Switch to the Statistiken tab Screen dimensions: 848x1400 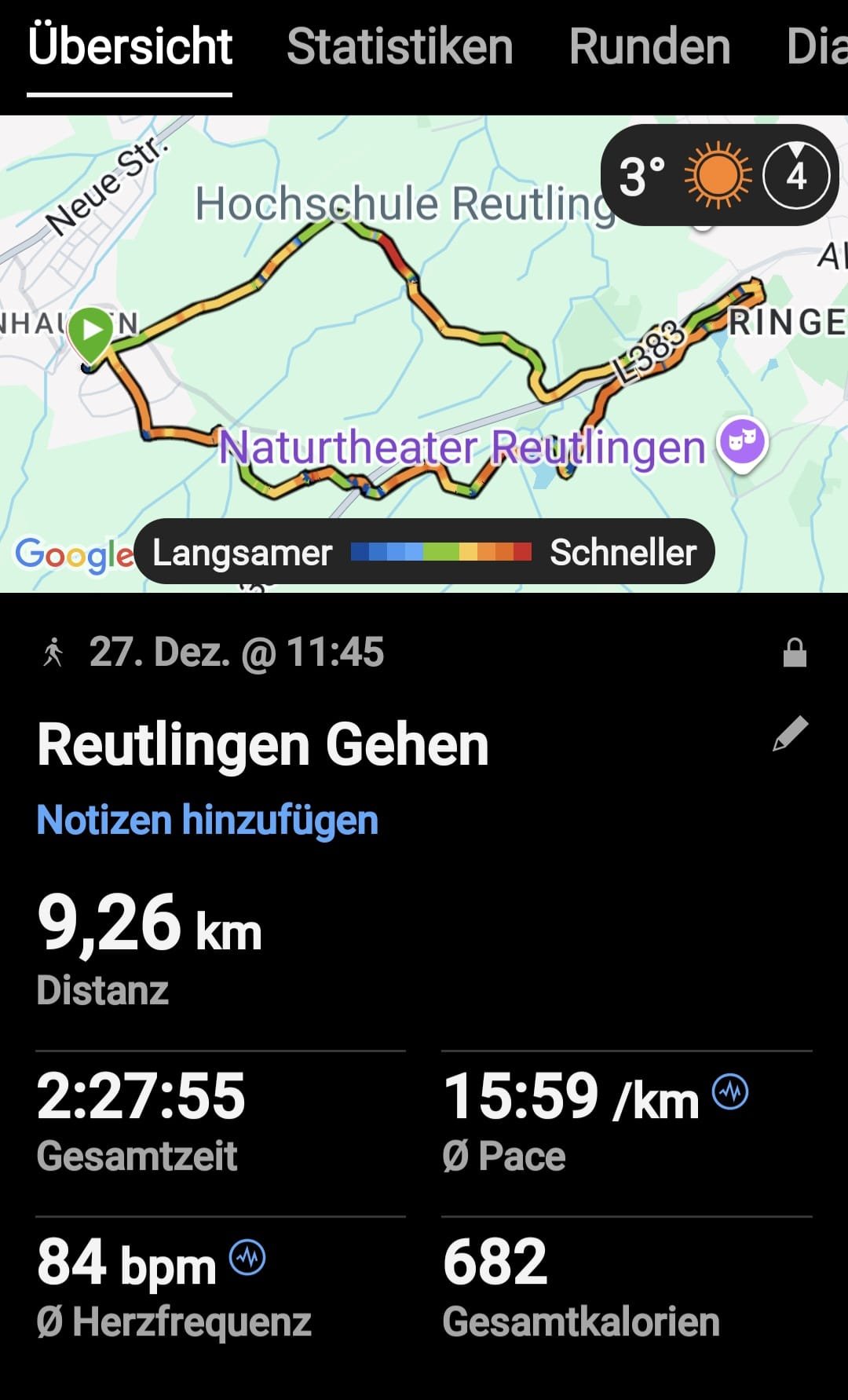tap(400, 47)
